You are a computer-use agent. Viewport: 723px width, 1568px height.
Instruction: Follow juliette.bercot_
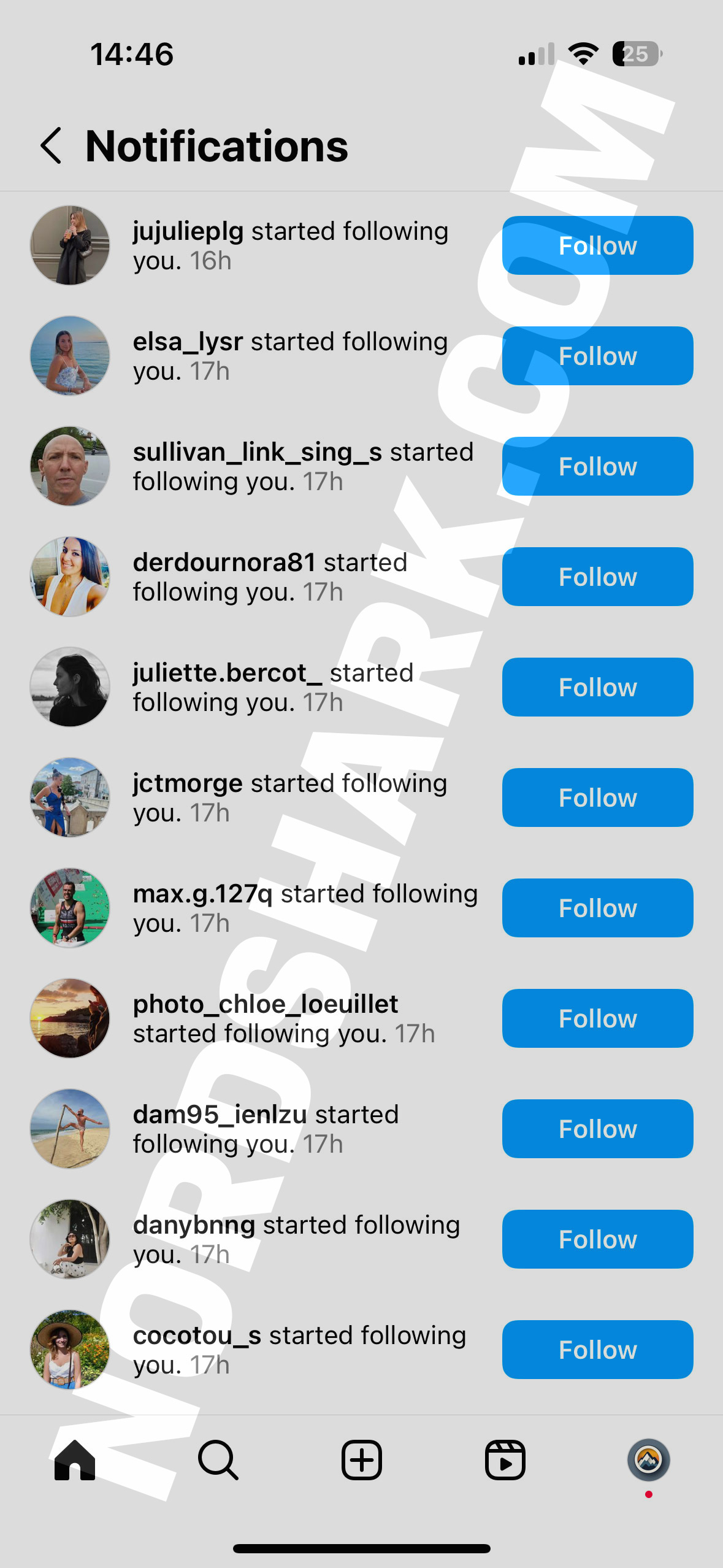click(597, 687)
